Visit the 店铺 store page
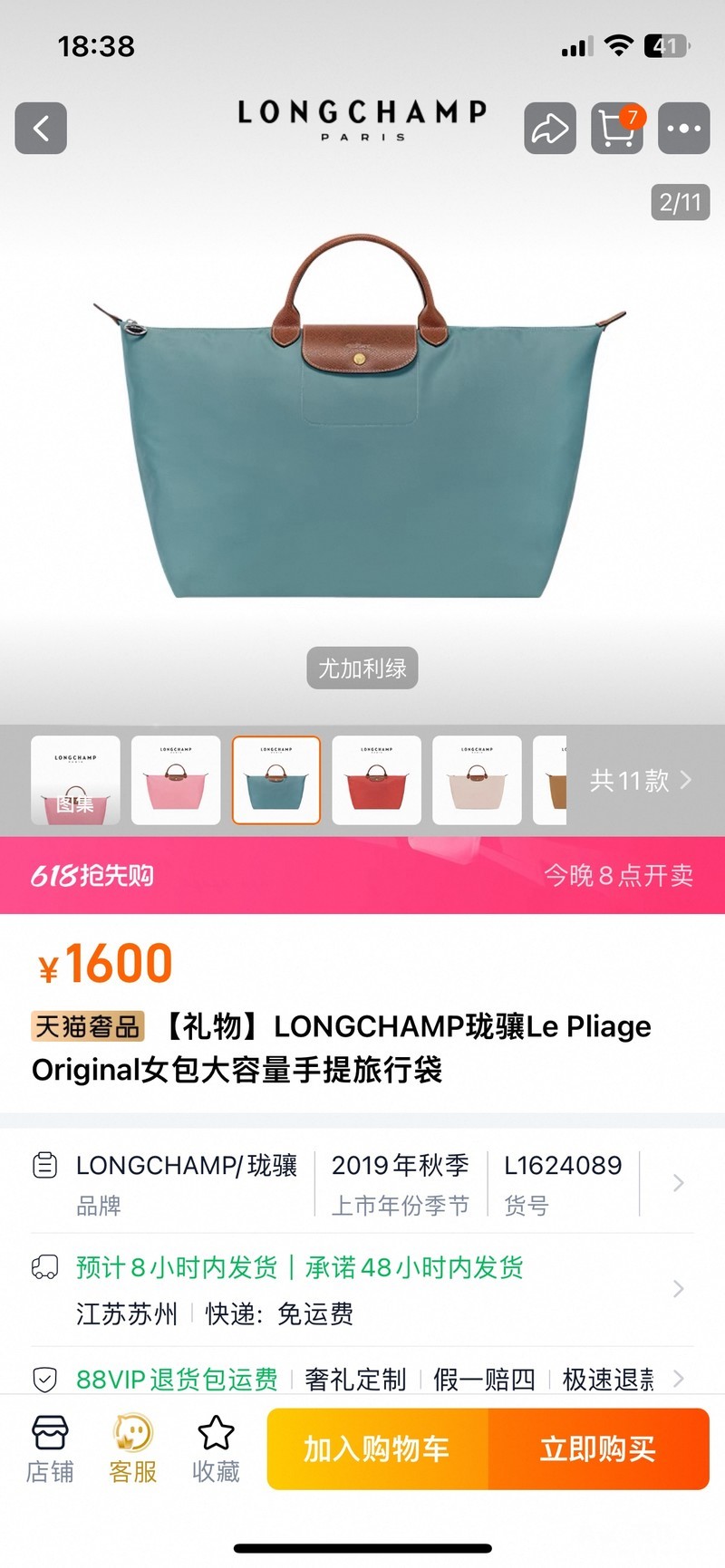 tap(50, 1448)
